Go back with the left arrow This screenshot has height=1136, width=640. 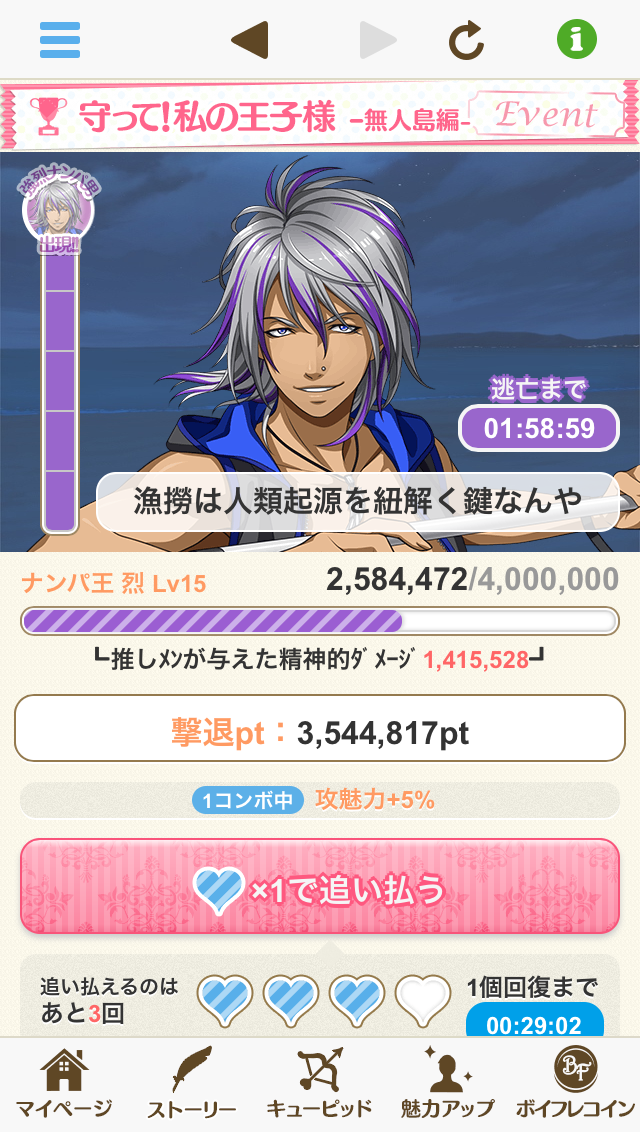point(249,40)
